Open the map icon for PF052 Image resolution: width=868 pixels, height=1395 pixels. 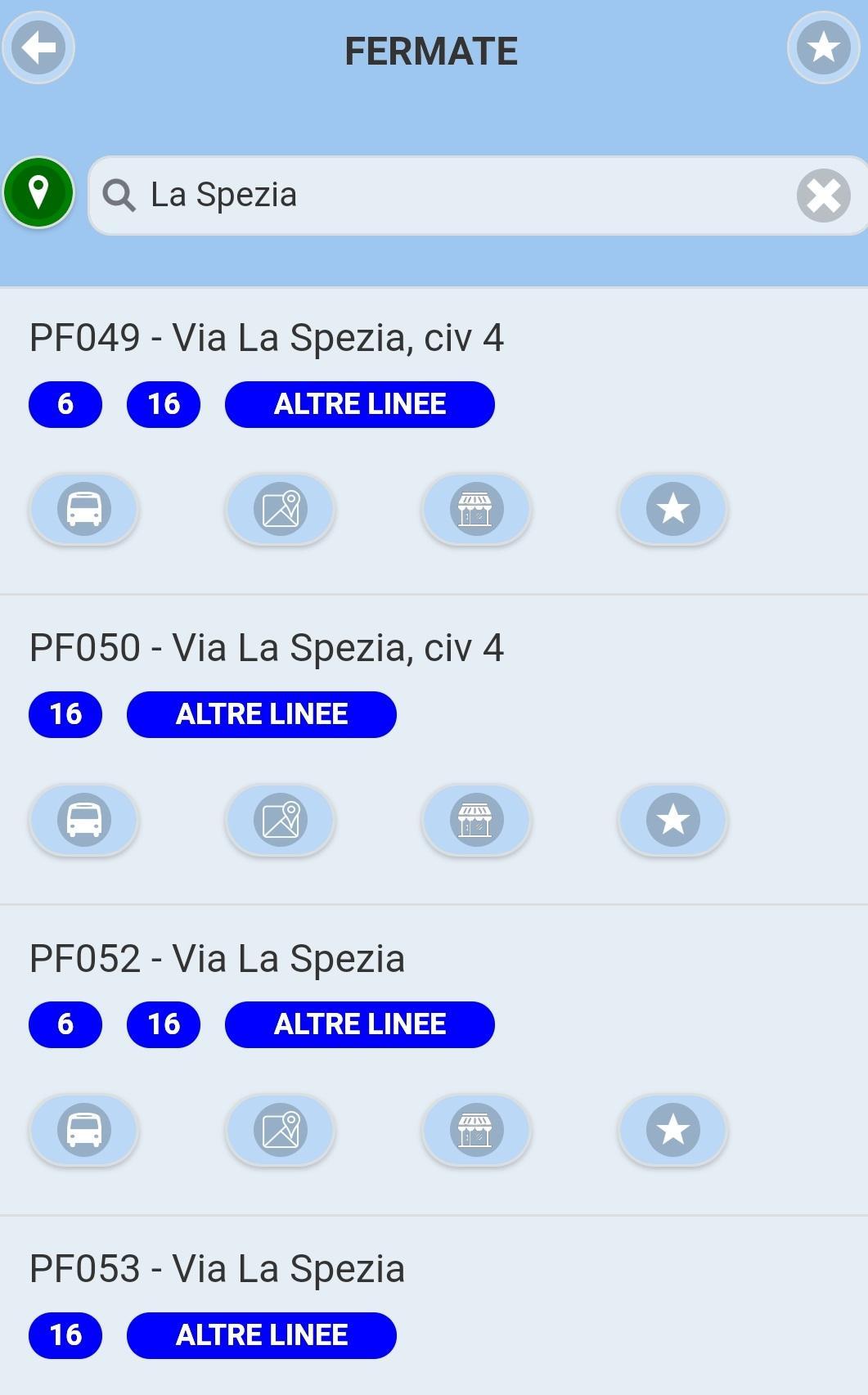pyautogui.click(x=281, y=1131)
